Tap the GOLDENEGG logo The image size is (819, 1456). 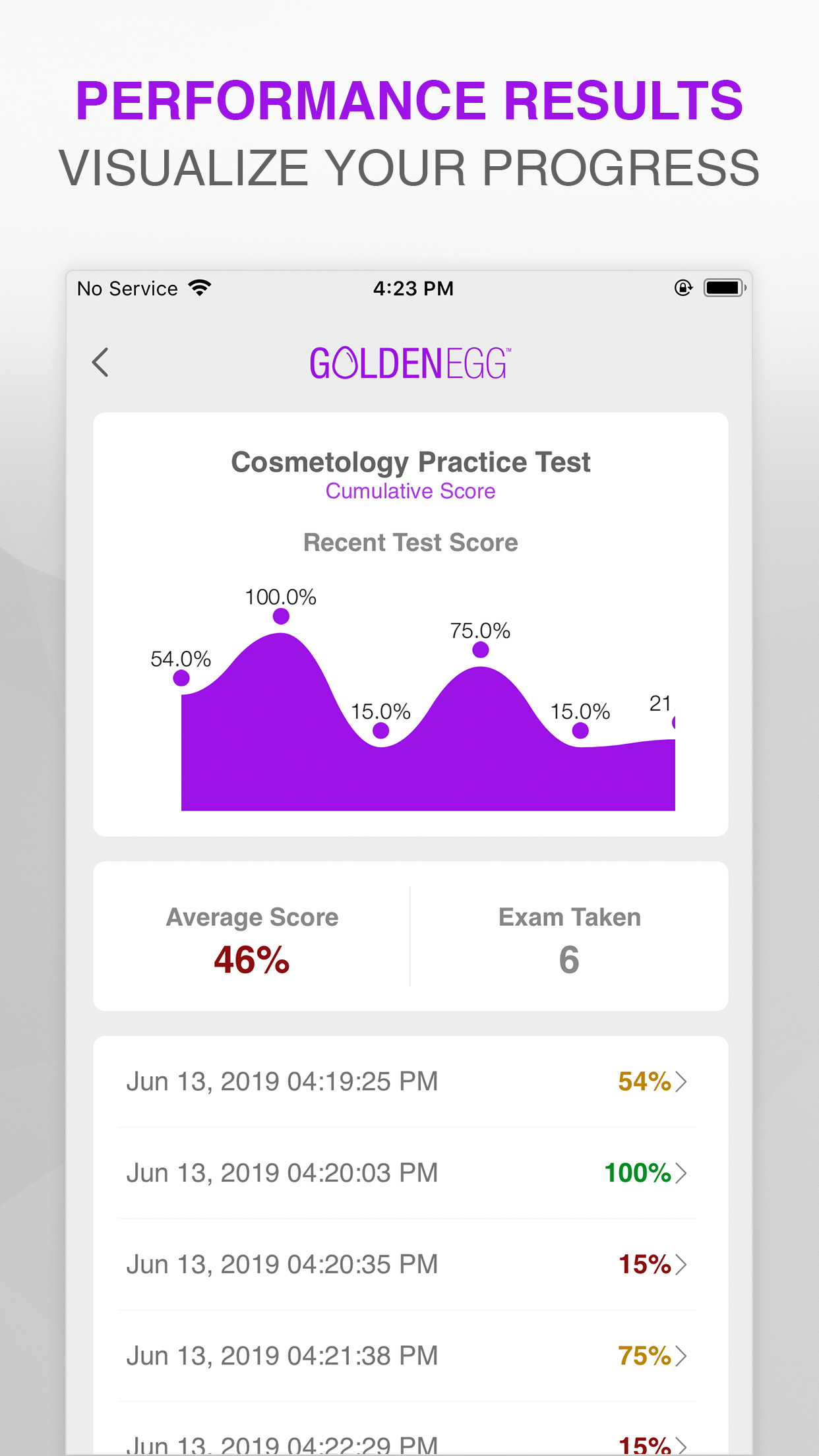pyautogui.click(x=409, y=362)
